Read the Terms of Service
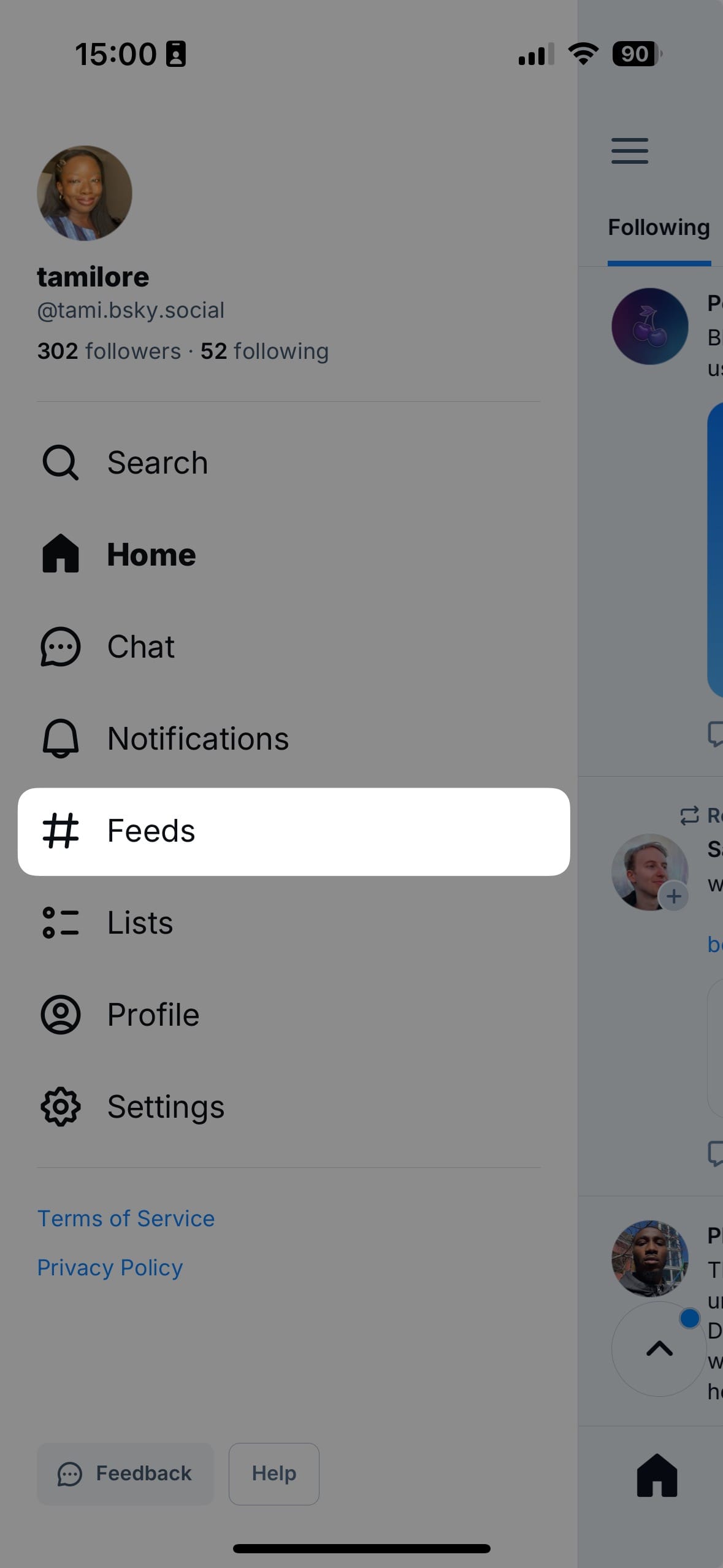Screen dimensions: 723x1568 point(126,1218)
